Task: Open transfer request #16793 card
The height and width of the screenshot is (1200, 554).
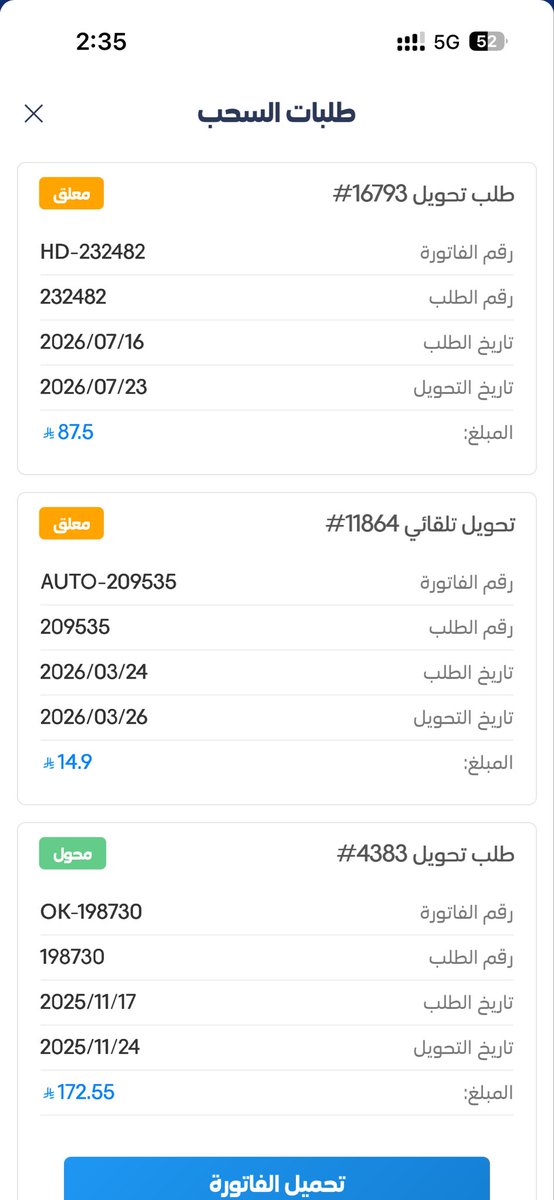Action: click(x=277, y=318)
